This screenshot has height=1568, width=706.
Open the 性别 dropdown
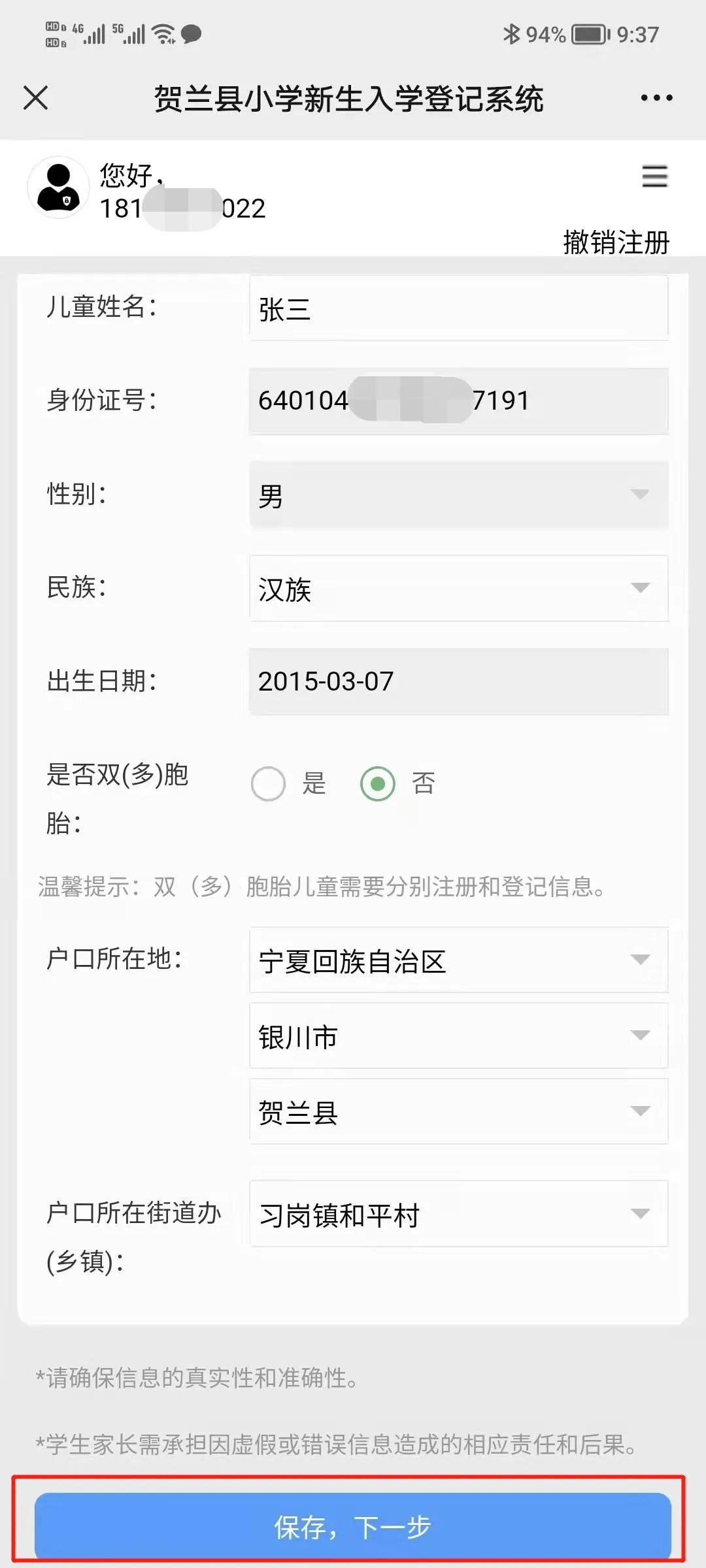(458, 495)
